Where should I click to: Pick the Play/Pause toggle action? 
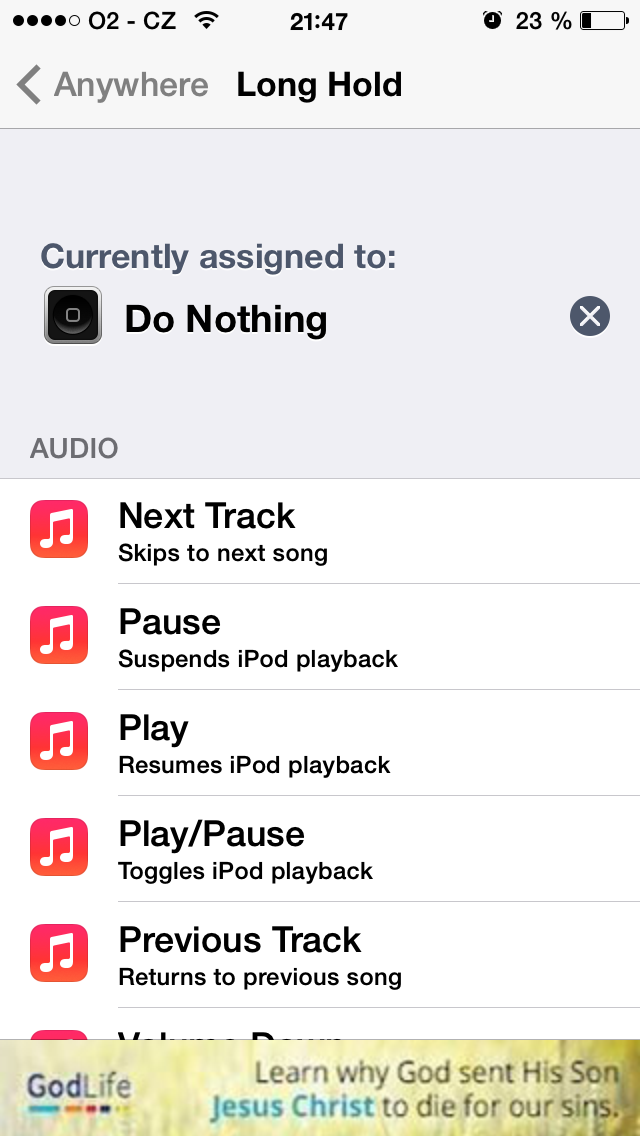tap(320, 848)
